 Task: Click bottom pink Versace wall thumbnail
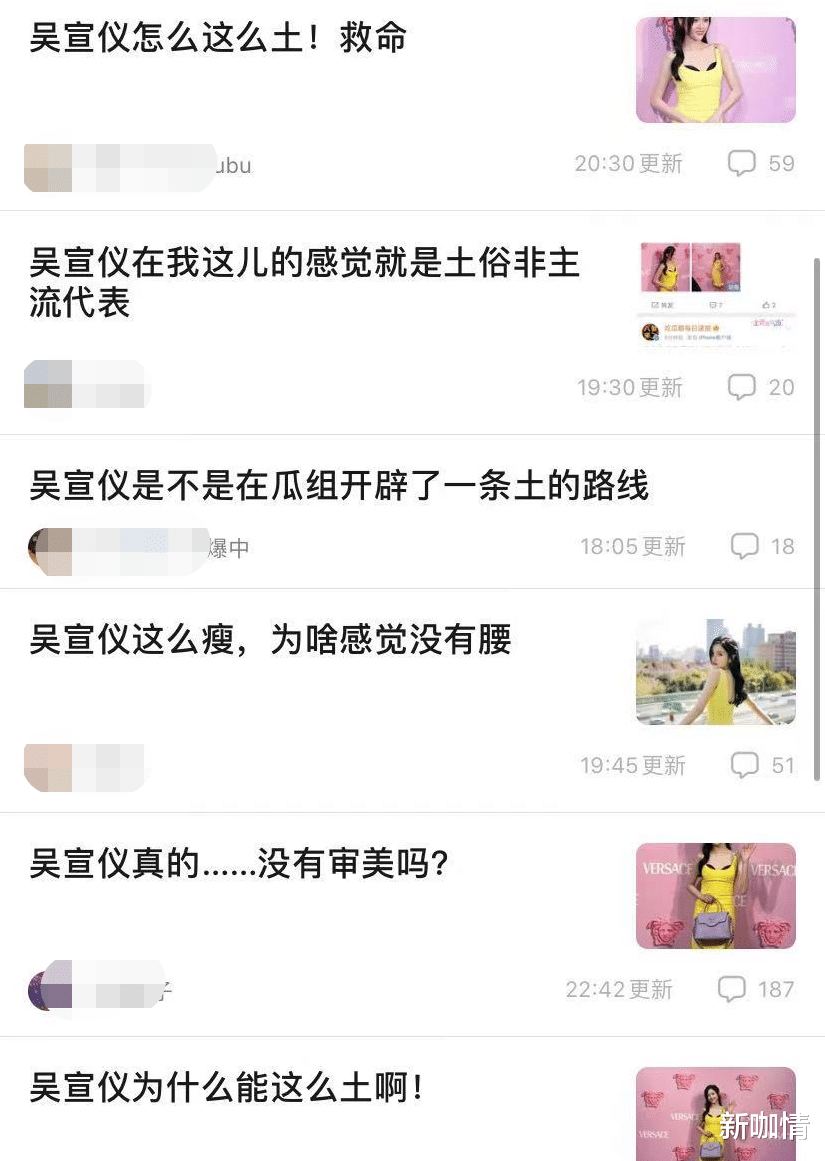(x=715, y=1110)
